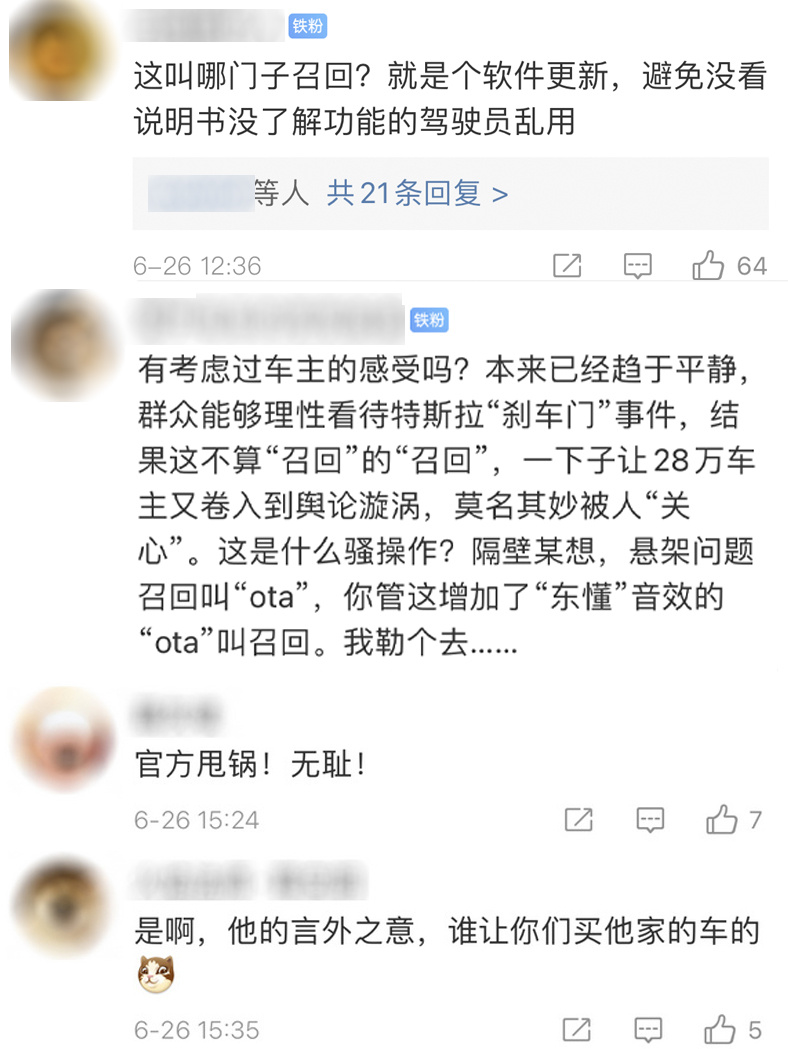Like the comment with 64 likes
The width and height of the screenshot is (788, 1049).
click(x=709, y=266)
